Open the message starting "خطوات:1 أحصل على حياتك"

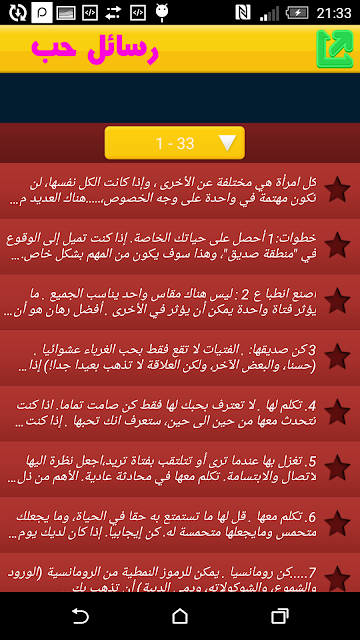180,247
